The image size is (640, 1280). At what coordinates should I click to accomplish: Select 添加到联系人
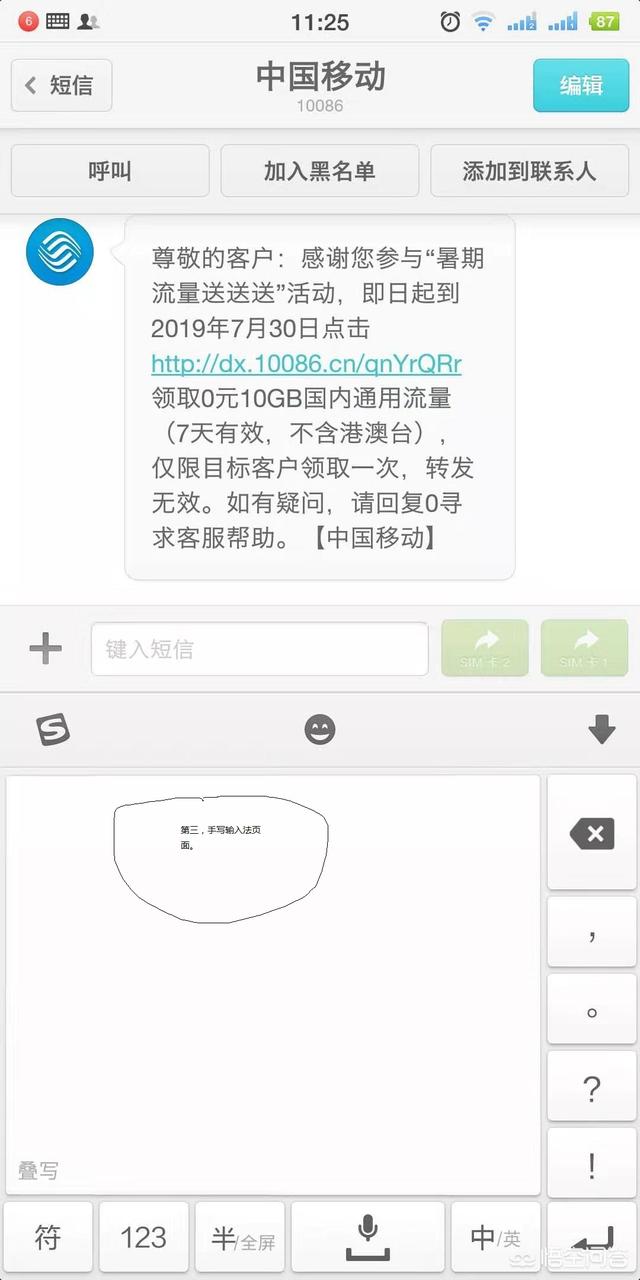tap(529, 171)
